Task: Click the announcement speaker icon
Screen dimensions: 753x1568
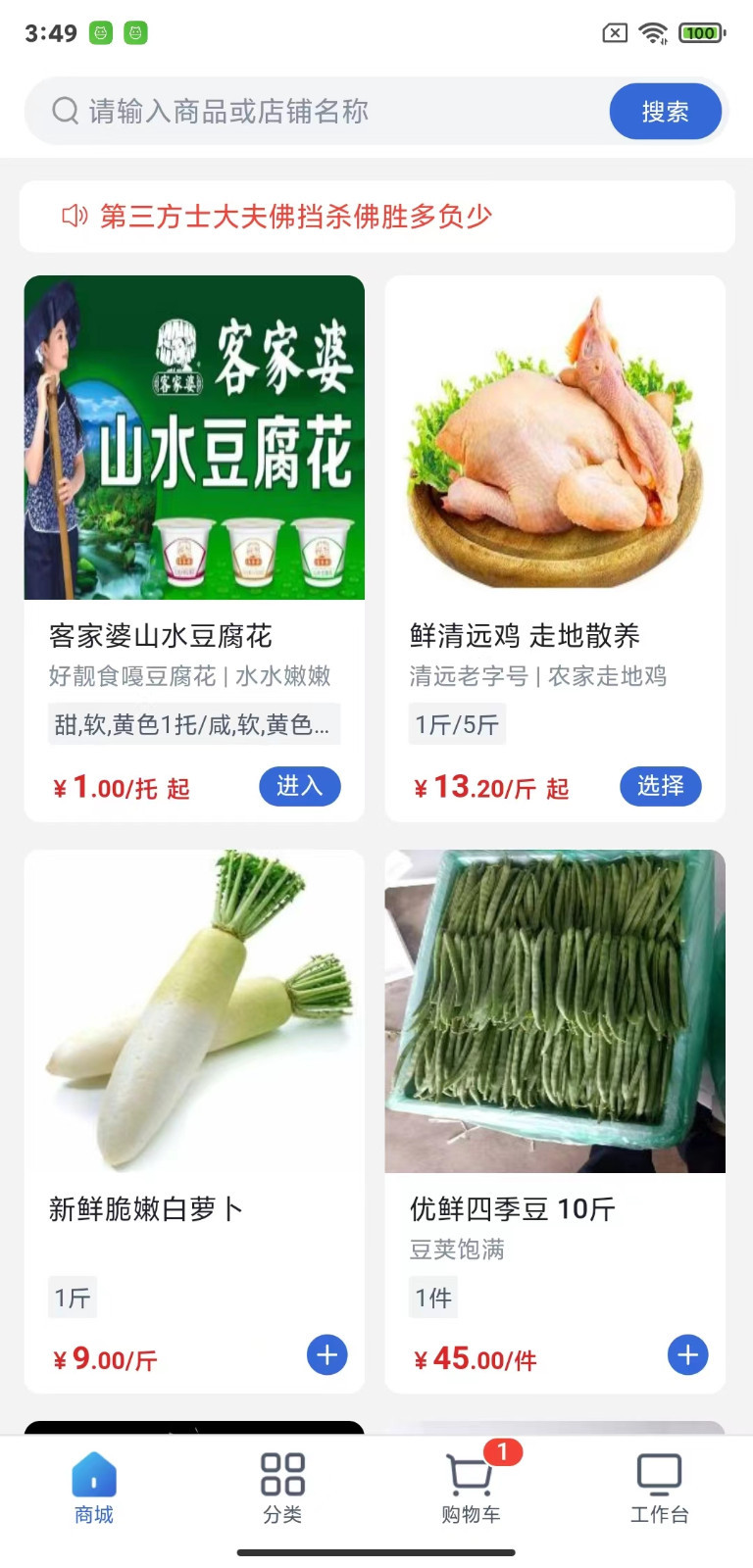Action: (x=74, y=214)
